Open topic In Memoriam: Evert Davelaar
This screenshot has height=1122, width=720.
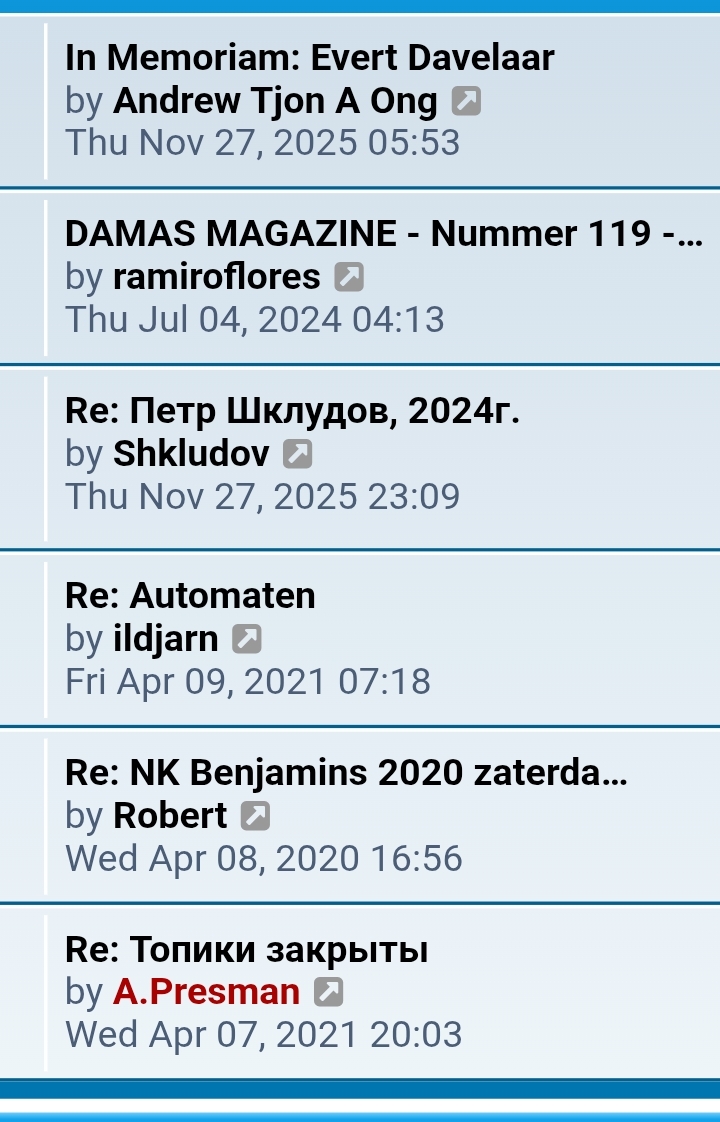[309, 57]
